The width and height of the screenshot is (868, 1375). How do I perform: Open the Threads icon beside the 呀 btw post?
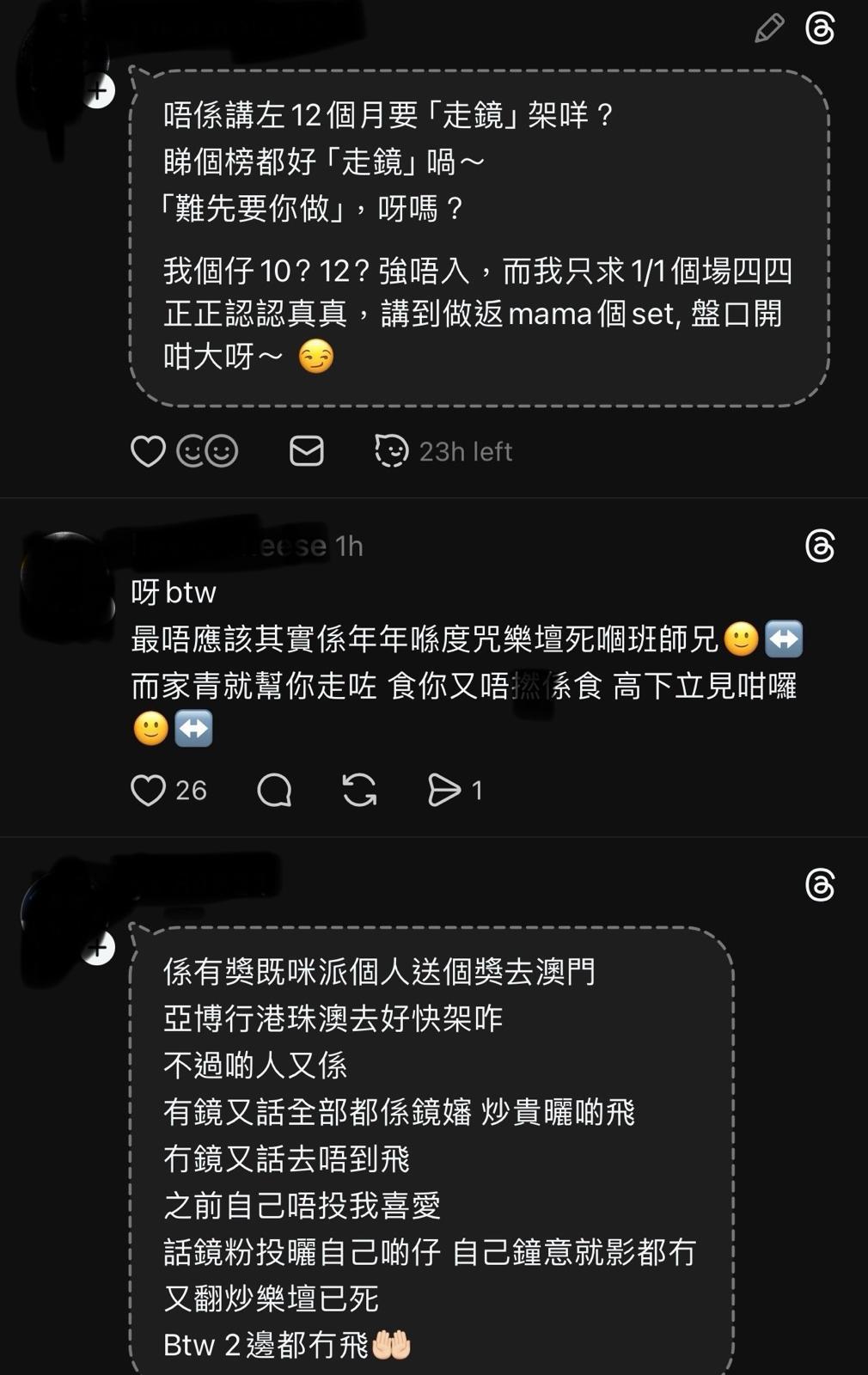[x=820, y=547]
